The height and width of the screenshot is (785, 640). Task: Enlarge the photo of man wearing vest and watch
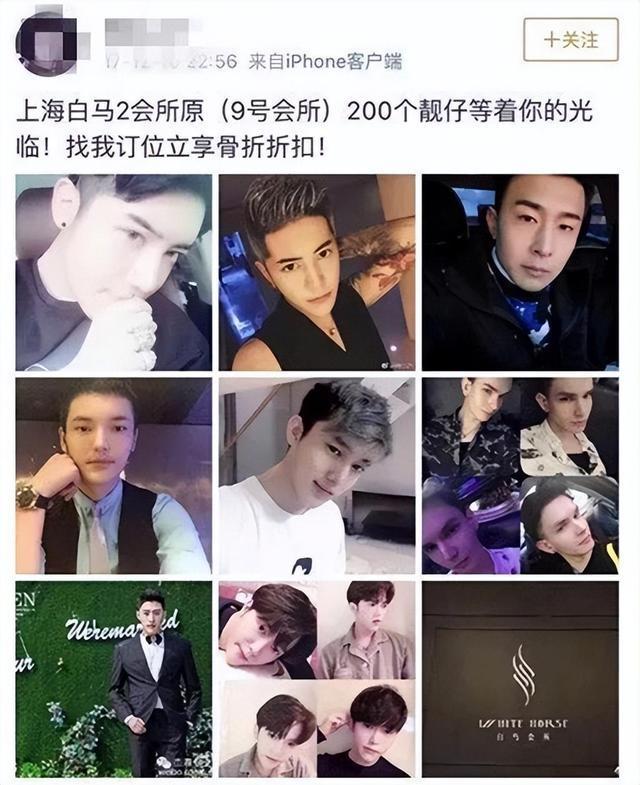114,476
